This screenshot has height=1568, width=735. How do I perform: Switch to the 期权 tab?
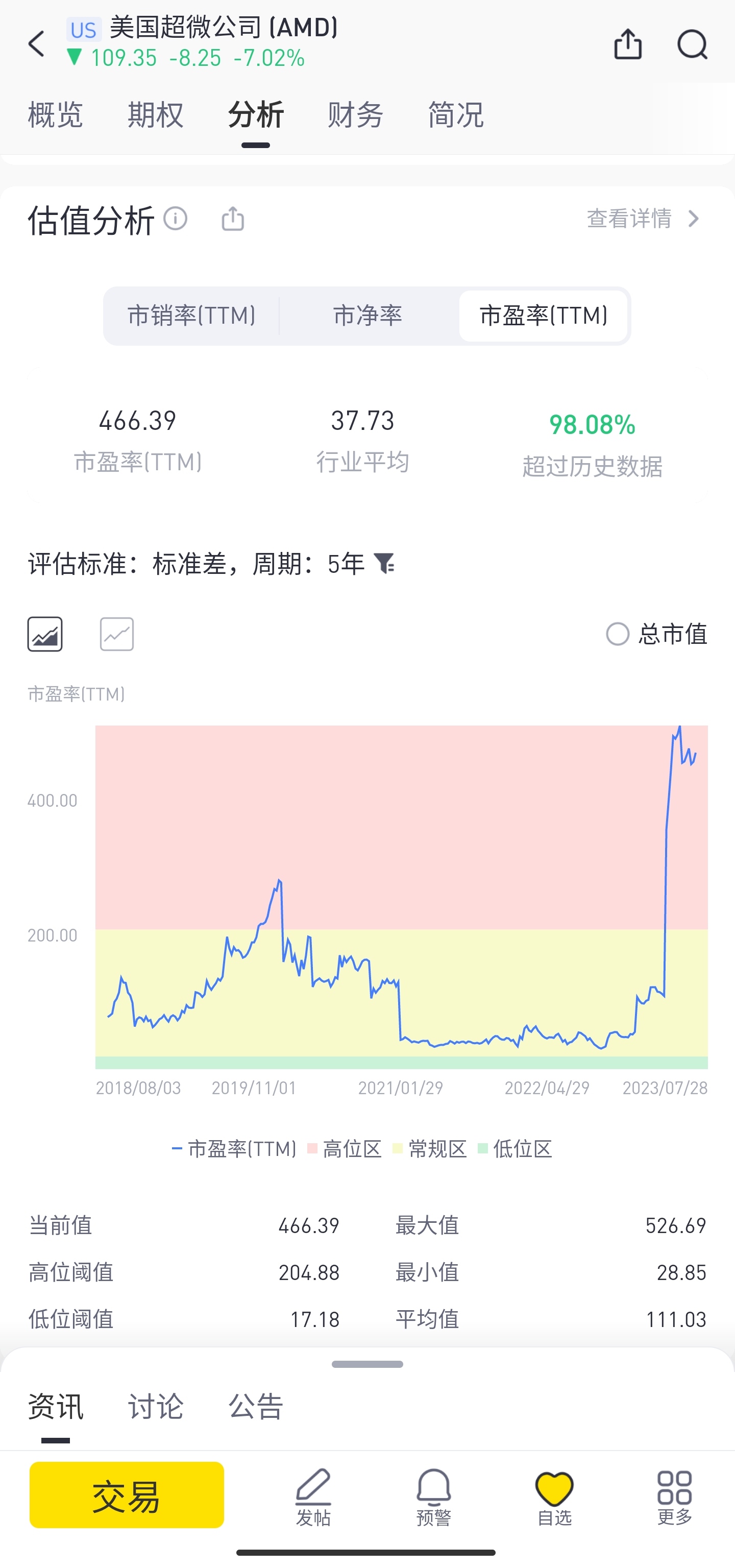pyautogui.click(x=155, y=114)
